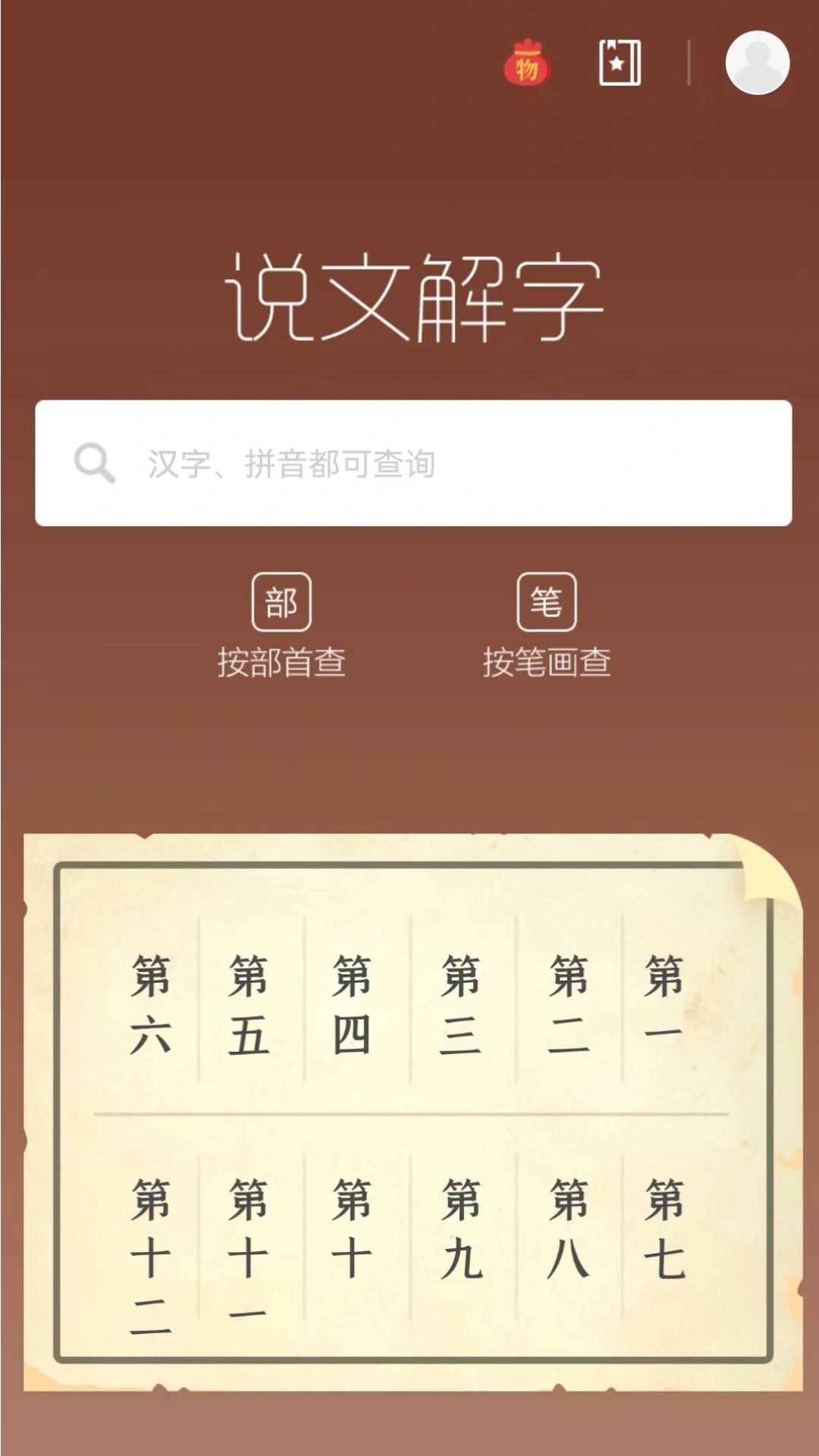Open chapter 第七
The image size is (819, 1456).
(x=664, y=1228)
